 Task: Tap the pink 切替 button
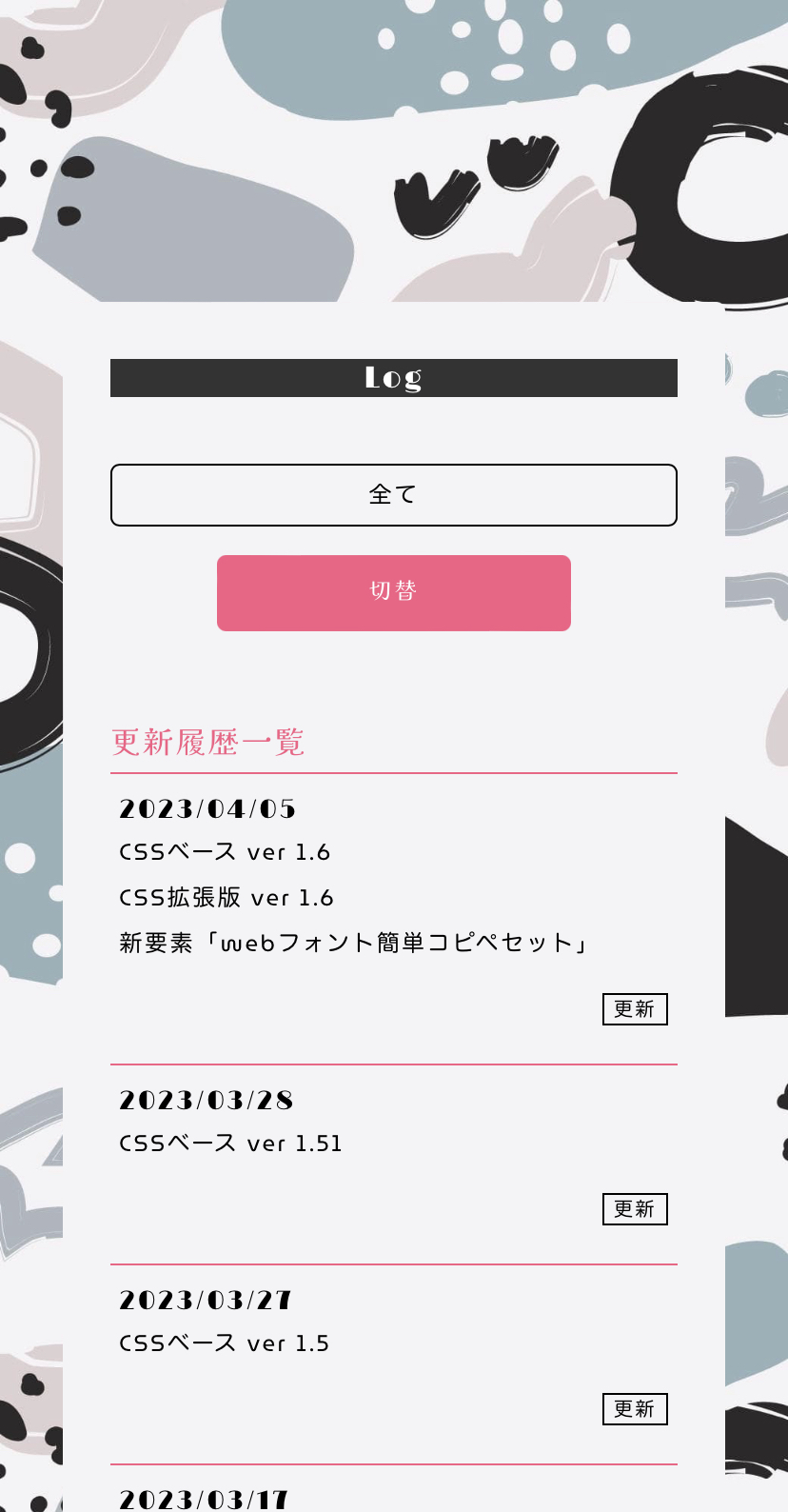click(x=393, y=592)
